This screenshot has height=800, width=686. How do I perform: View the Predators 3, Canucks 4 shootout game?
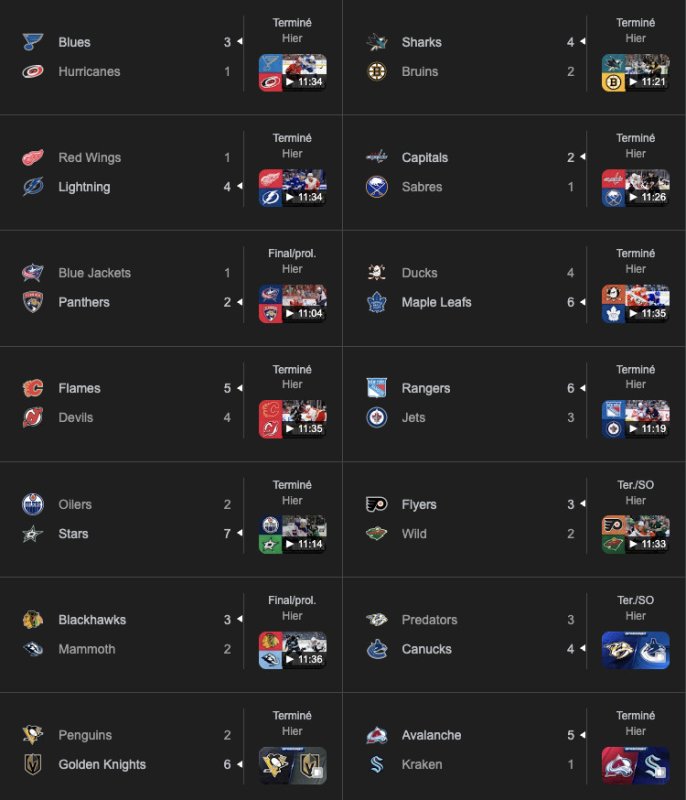(x=470, y=634)
